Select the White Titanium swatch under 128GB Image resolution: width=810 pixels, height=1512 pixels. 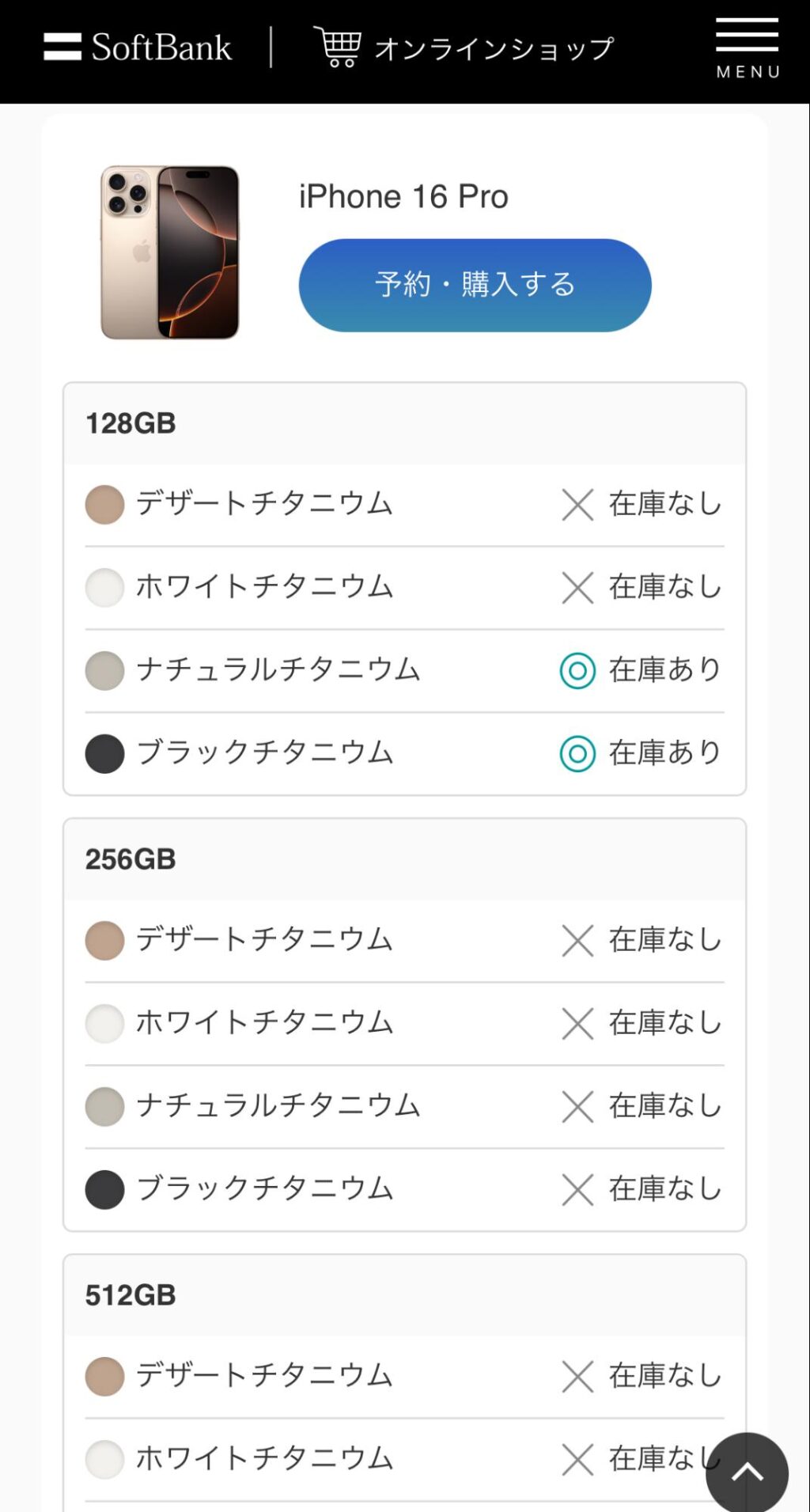(x=104, y=588)
